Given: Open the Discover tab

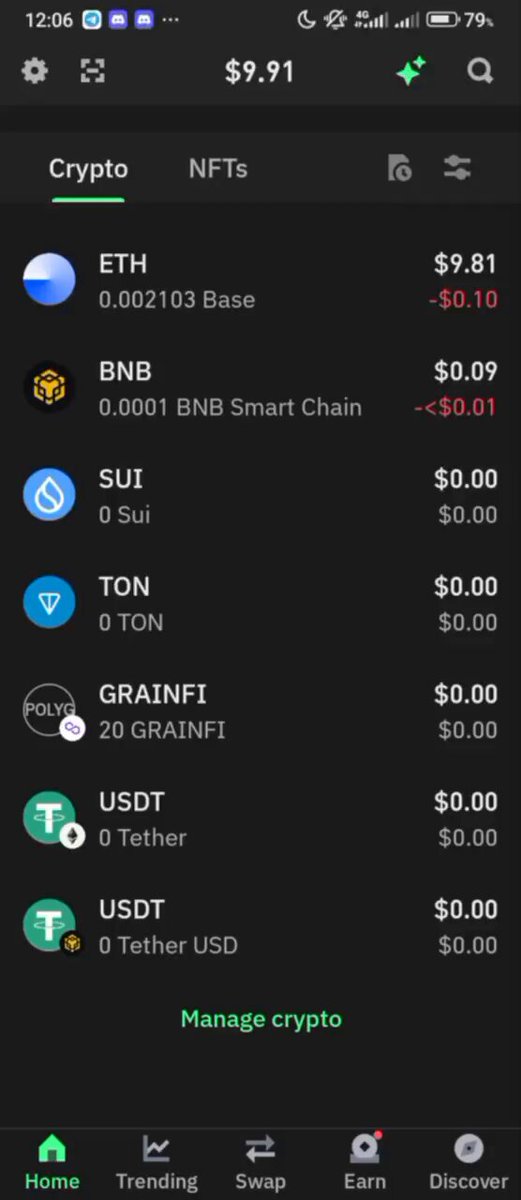Looking at the screenshot, I should (x=468, y=1162).
